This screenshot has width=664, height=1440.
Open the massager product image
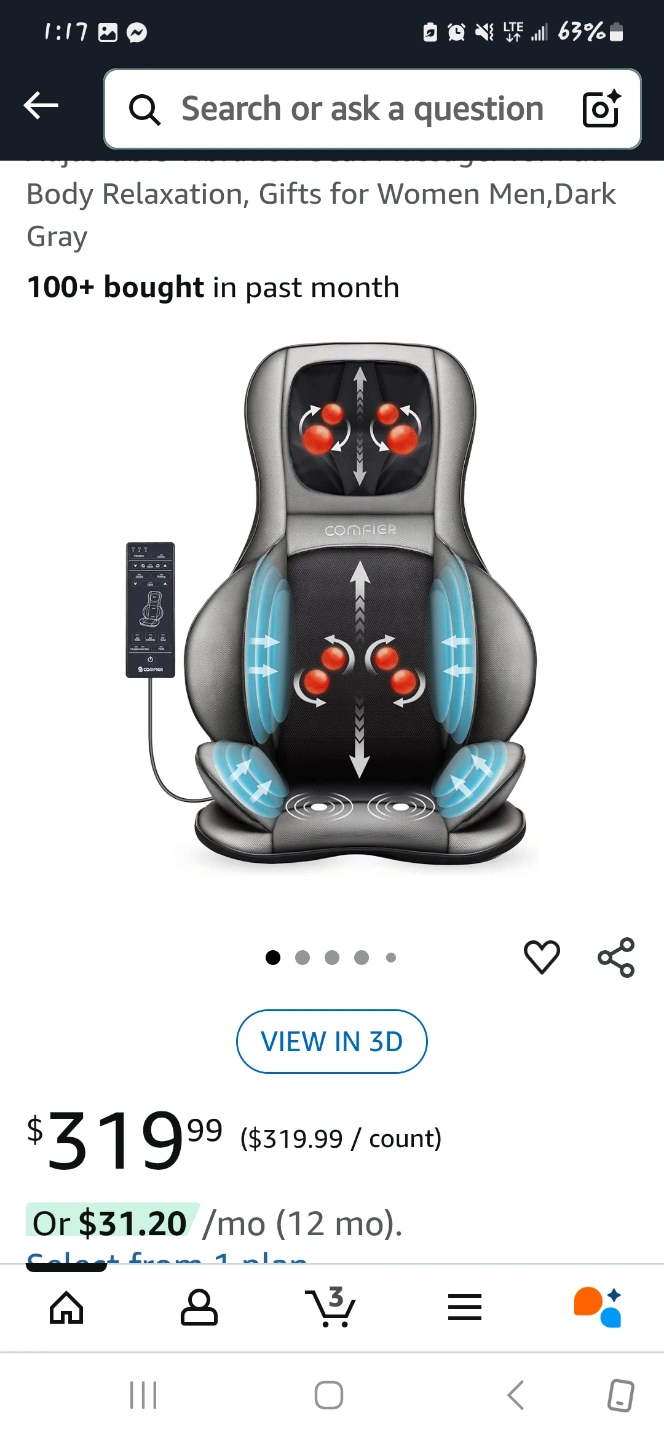[x=331, y=603]
